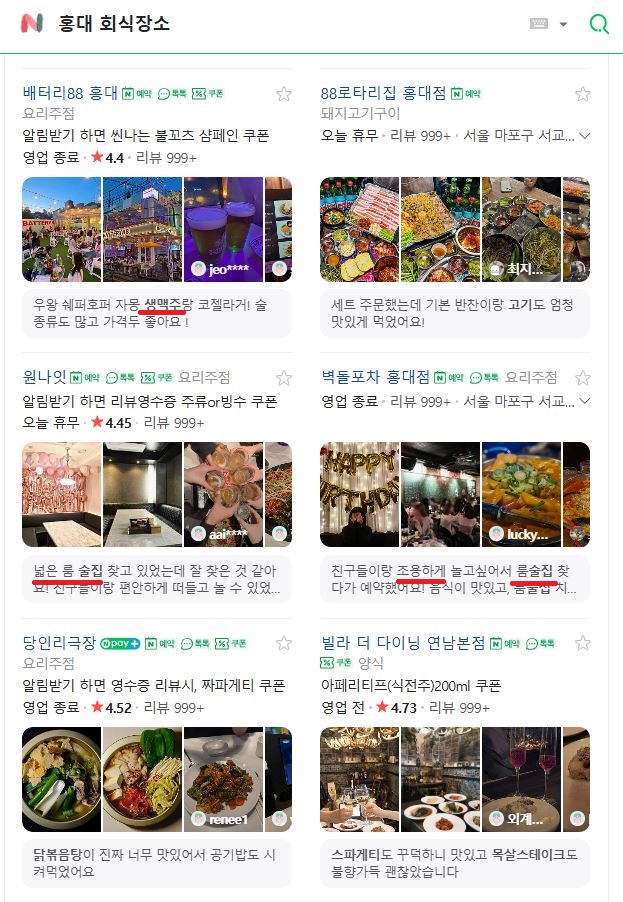Edit the search query 홍대 회식장소

(x=115, y=23)
